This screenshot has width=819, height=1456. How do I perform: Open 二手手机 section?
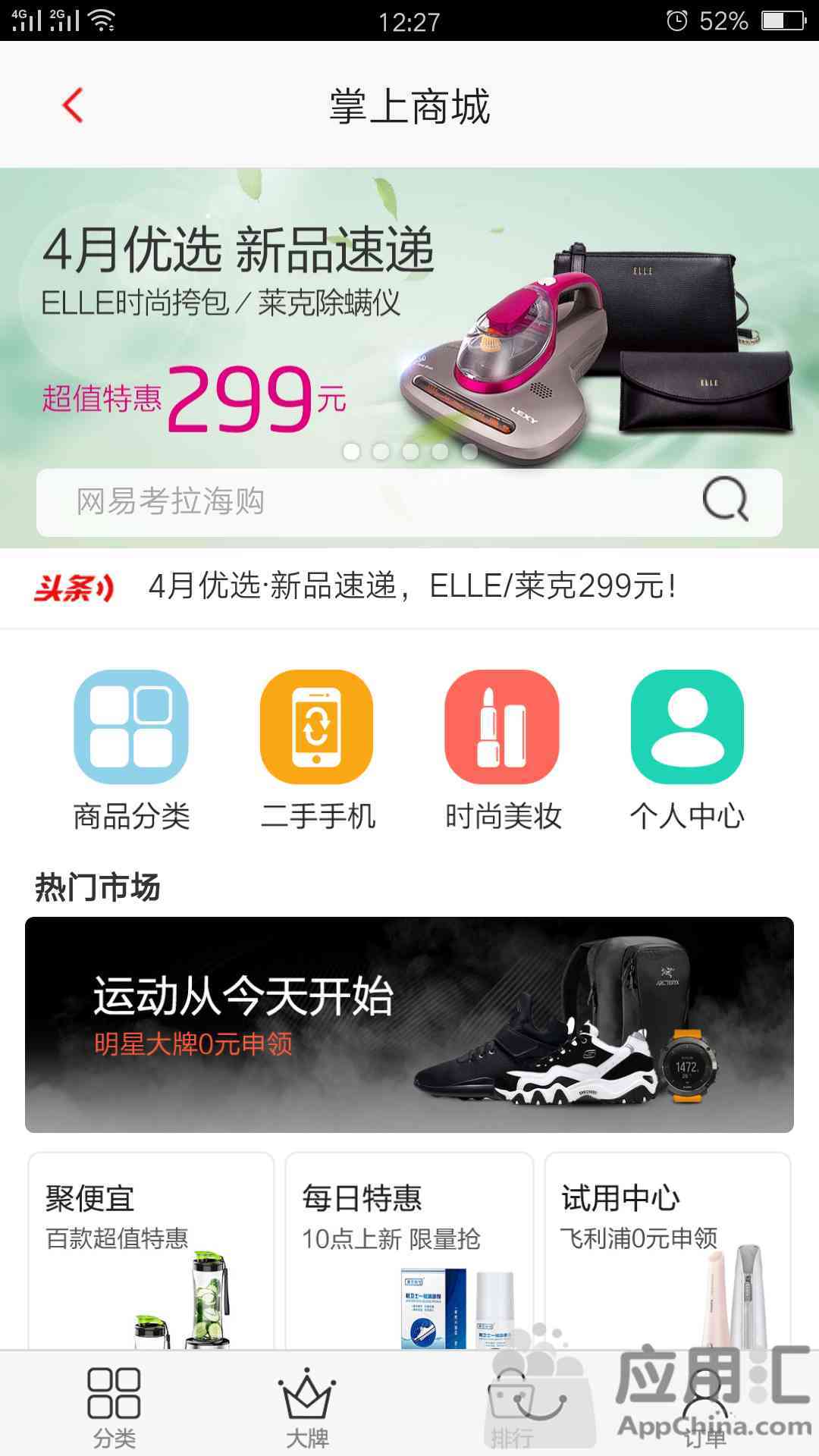317,751
